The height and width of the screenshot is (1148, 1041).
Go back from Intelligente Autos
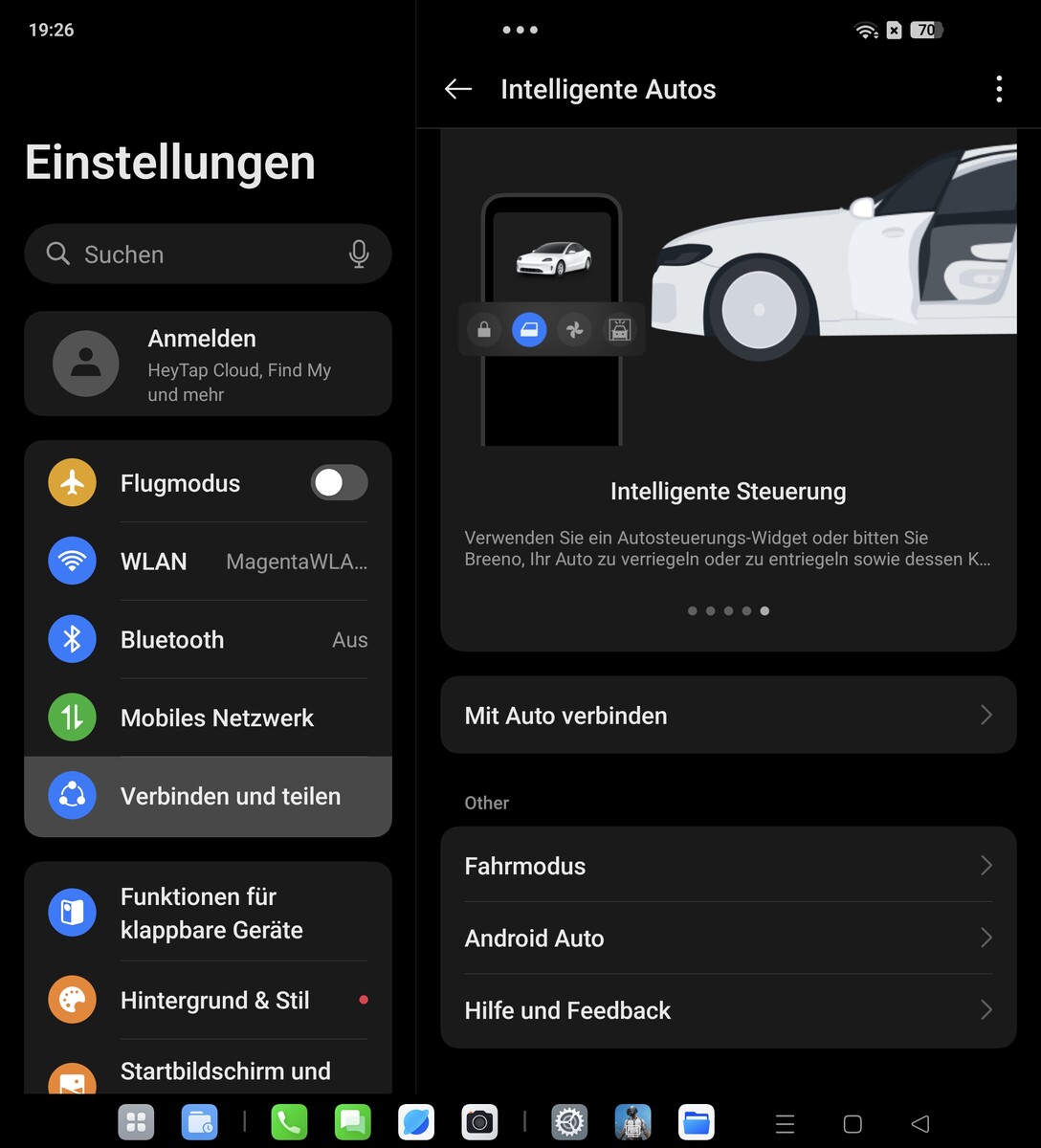tap(458, 89)
